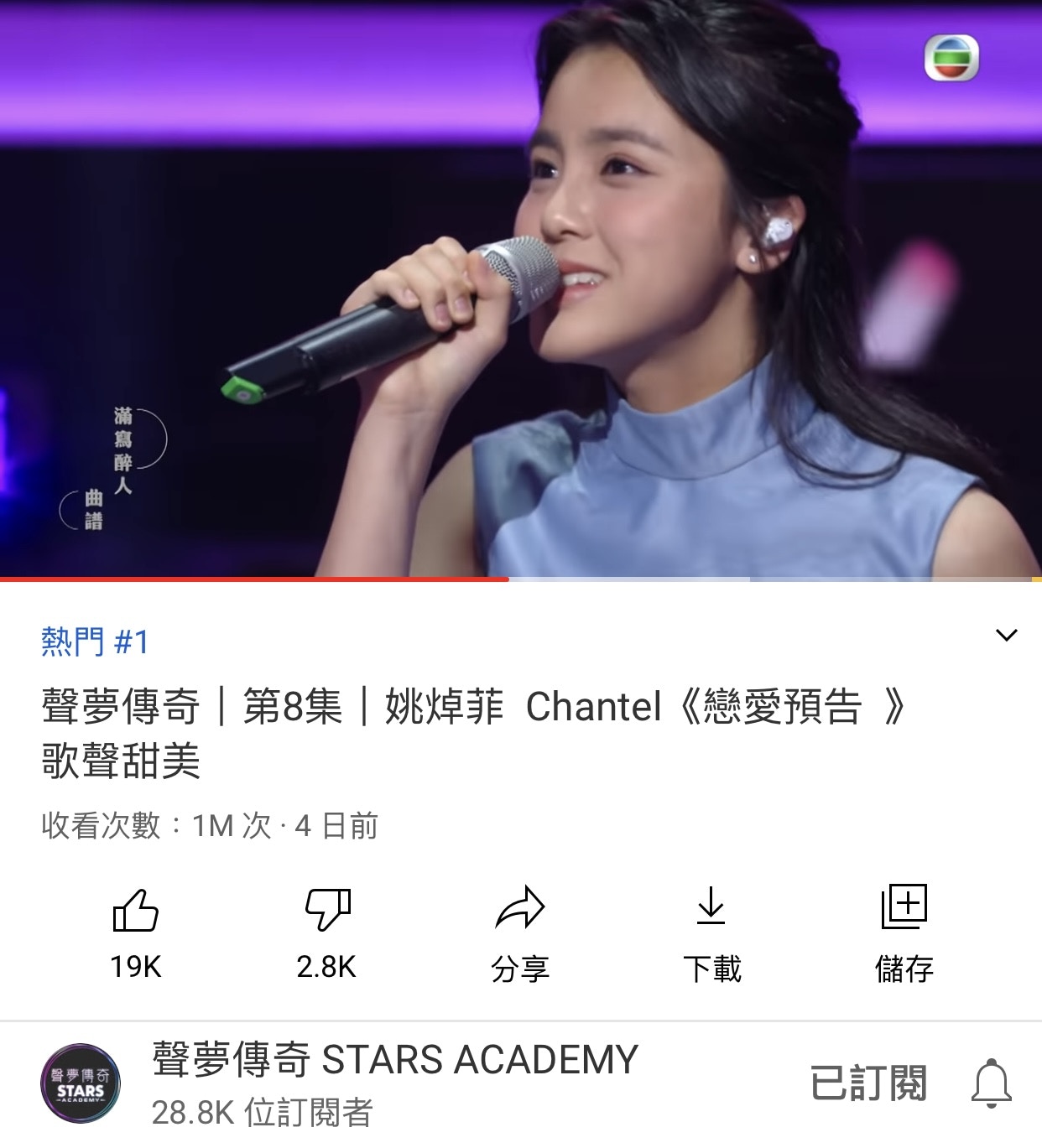
Task: Tap the 已訂閱 subscribed button
Action: (868, 1083)
